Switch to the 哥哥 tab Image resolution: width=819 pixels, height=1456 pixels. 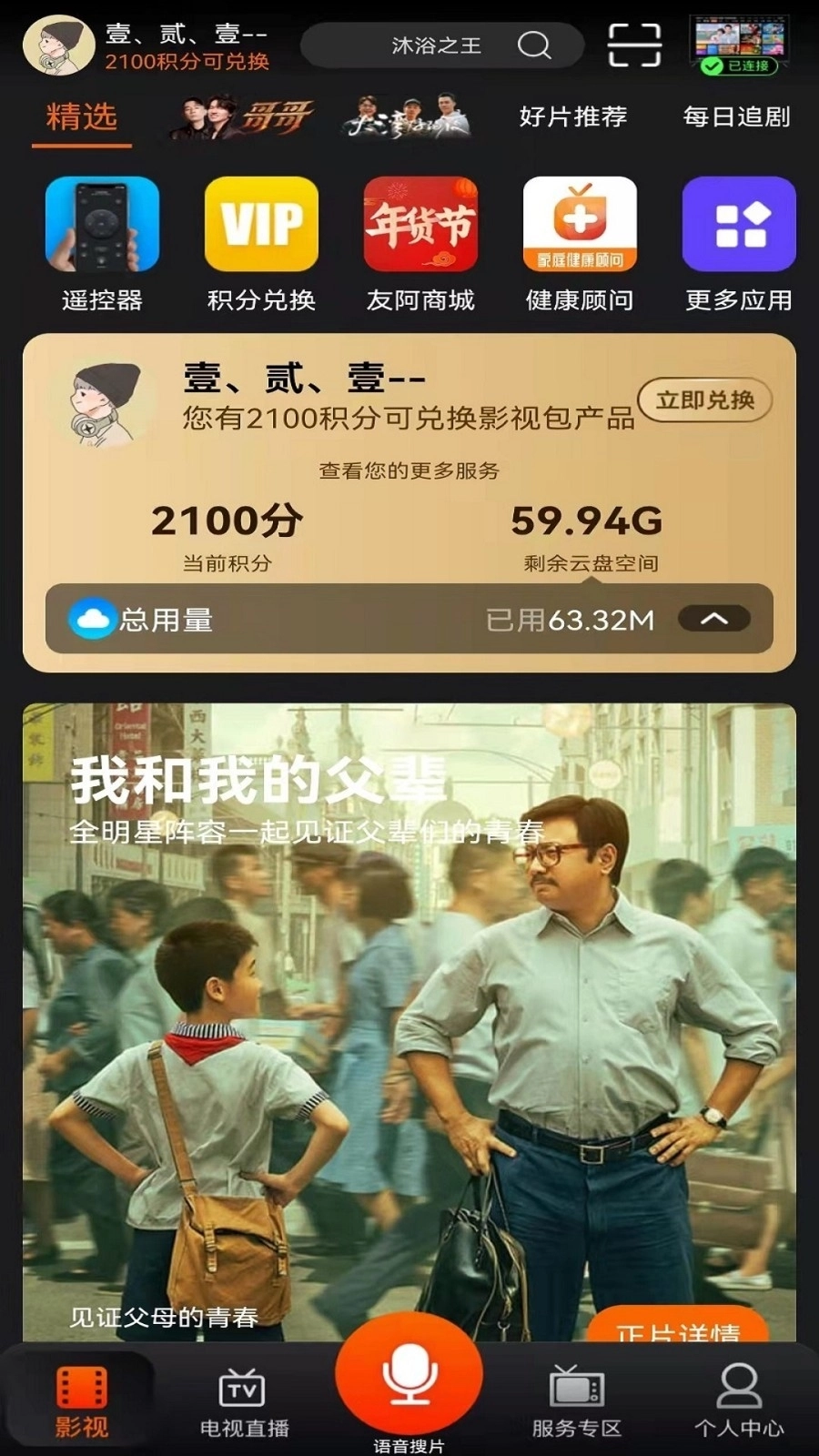[x=242, y=117]
